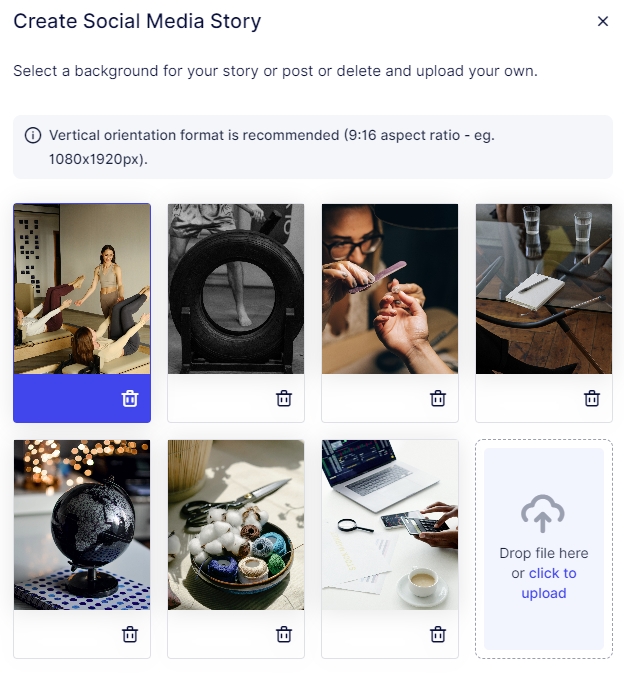The width and height of the screenshot is (624, 673).
Task: Delete the laptop and coffee background
Action: (438, 634)
